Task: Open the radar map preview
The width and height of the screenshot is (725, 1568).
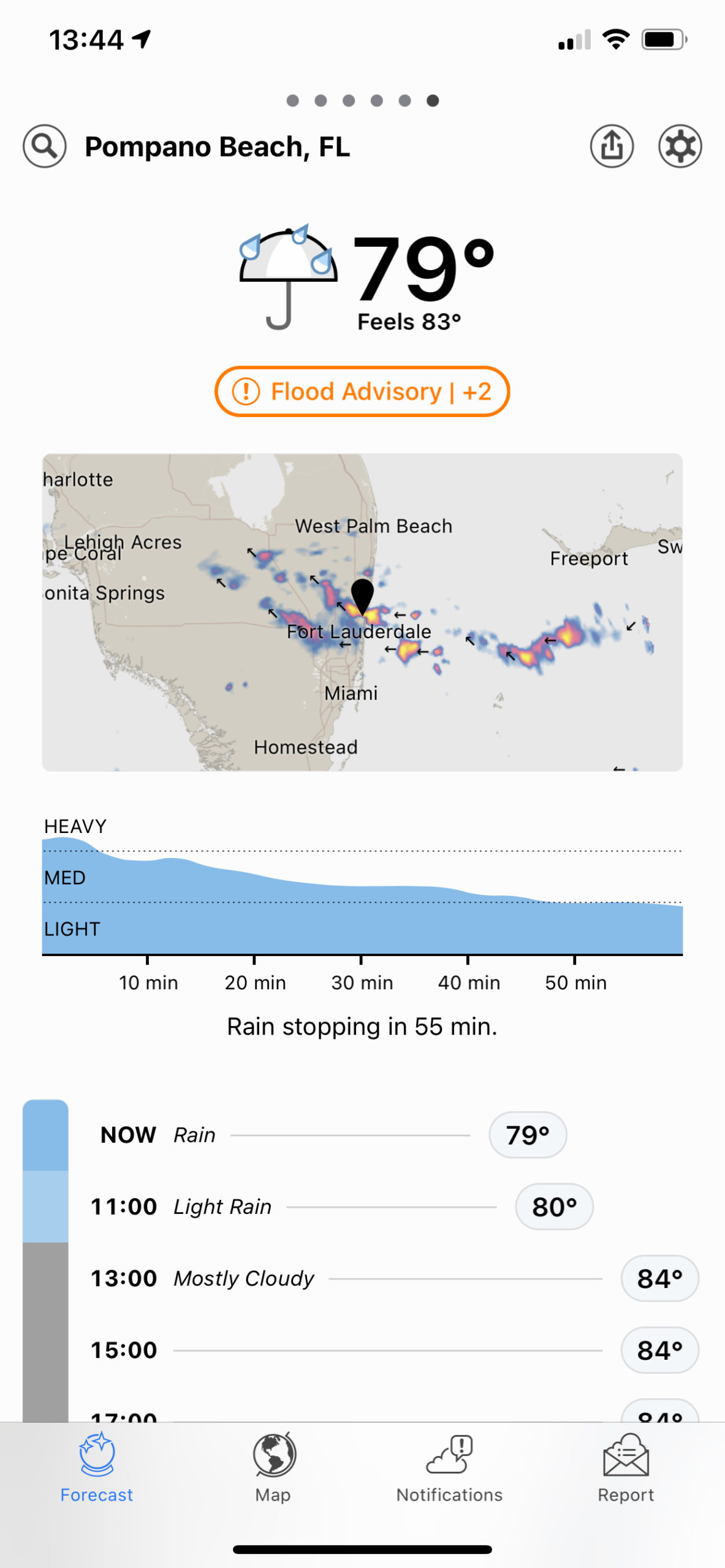Action: [x=362, y=612]
